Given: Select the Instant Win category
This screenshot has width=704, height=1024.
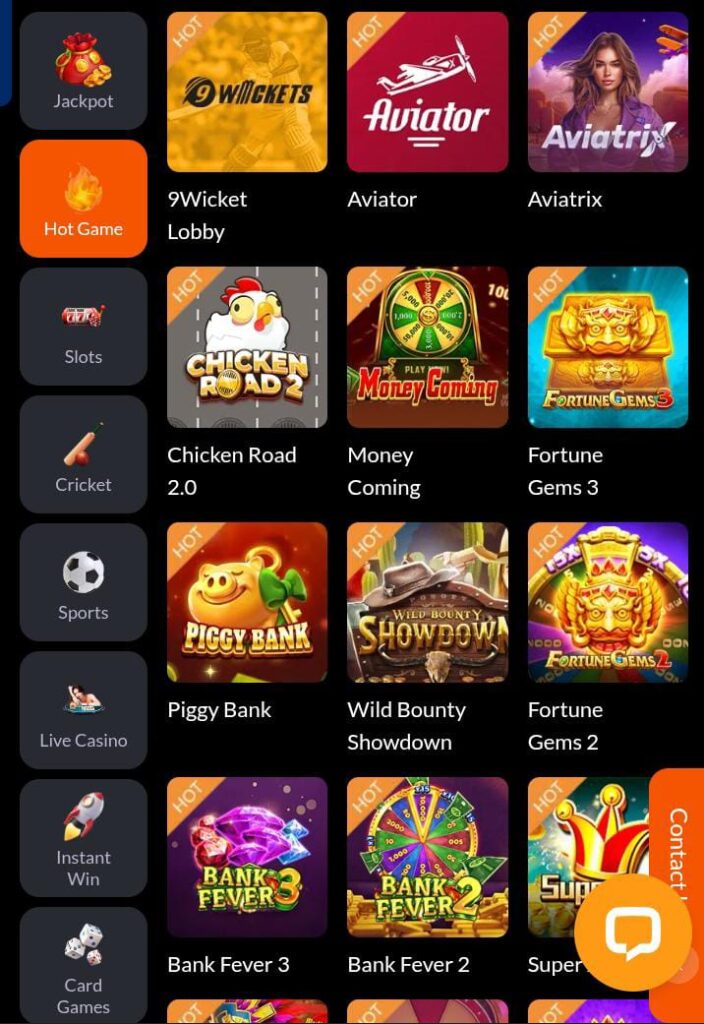Looking at the screenshot, I should pos(83,839).
